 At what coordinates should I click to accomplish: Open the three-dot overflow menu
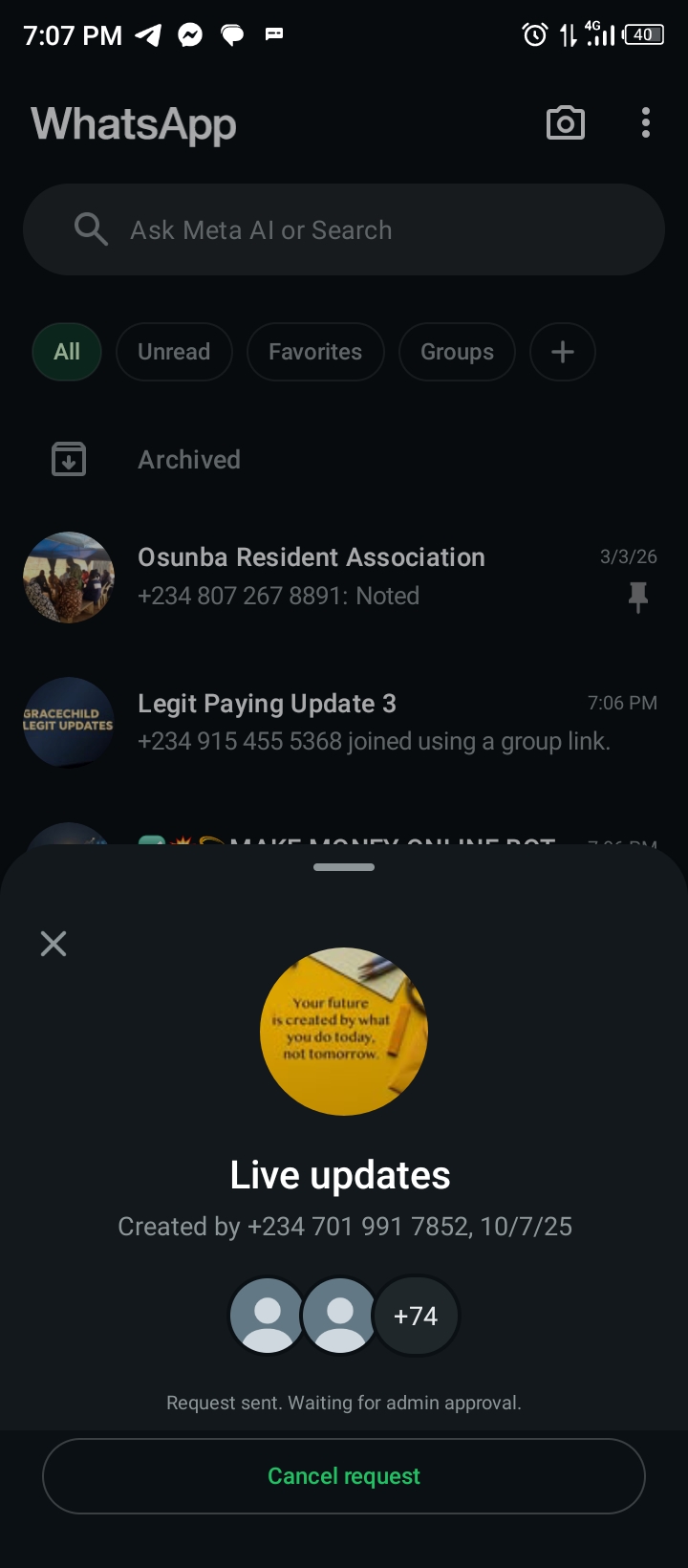tap(646, 123)
